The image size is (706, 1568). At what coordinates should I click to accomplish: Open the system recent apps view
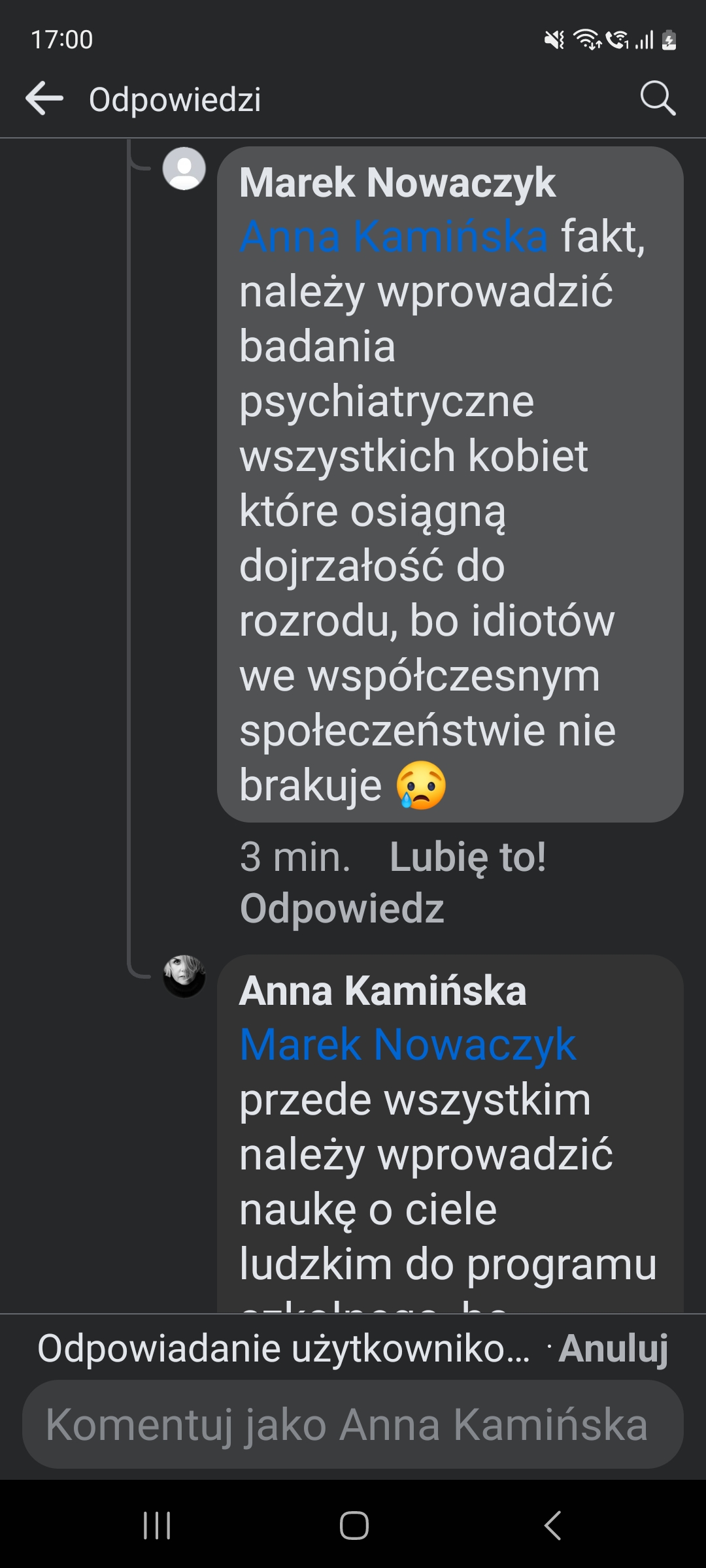[x=157, y=1526]
